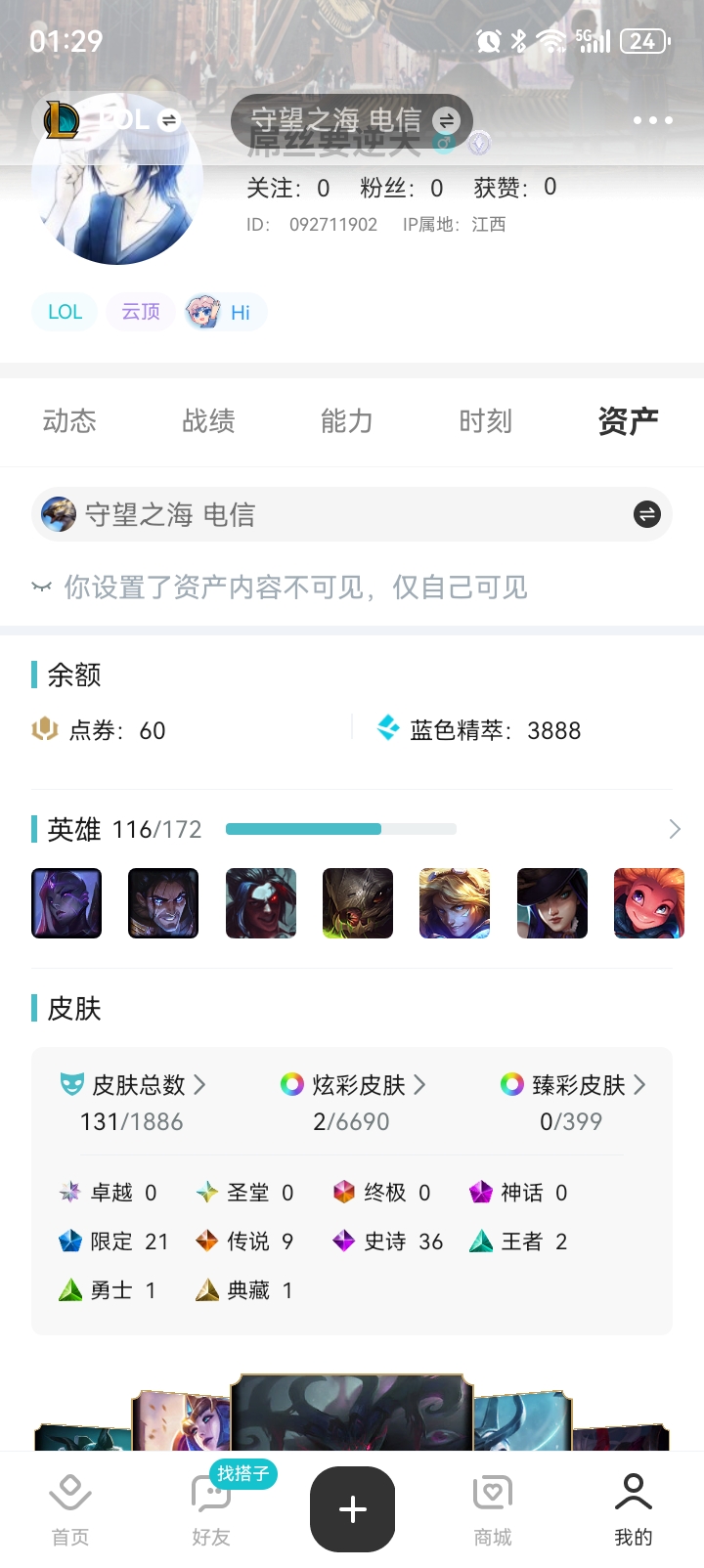The width and height of the screenshot is (704, 1568).
Task: Open the 商城 store tab
Action: 493,1510
